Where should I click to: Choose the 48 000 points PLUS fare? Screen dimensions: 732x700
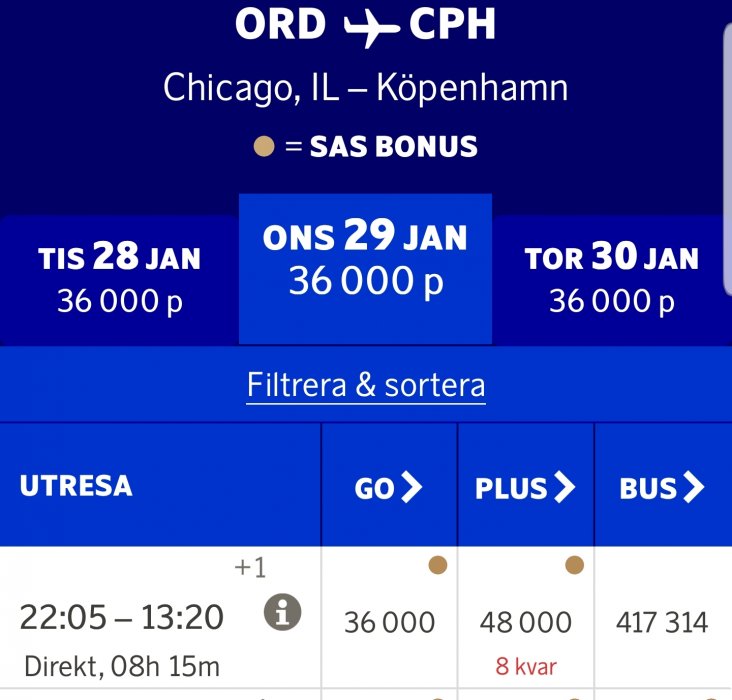click(525, 622)
